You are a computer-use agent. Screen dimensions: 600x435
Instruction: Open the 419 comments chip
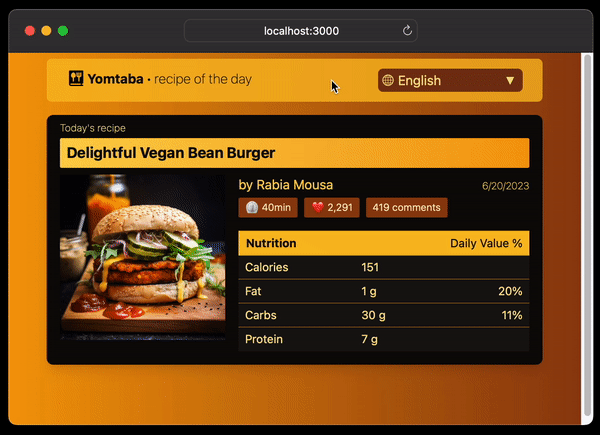pyautogui.click(x=406, y=208)
